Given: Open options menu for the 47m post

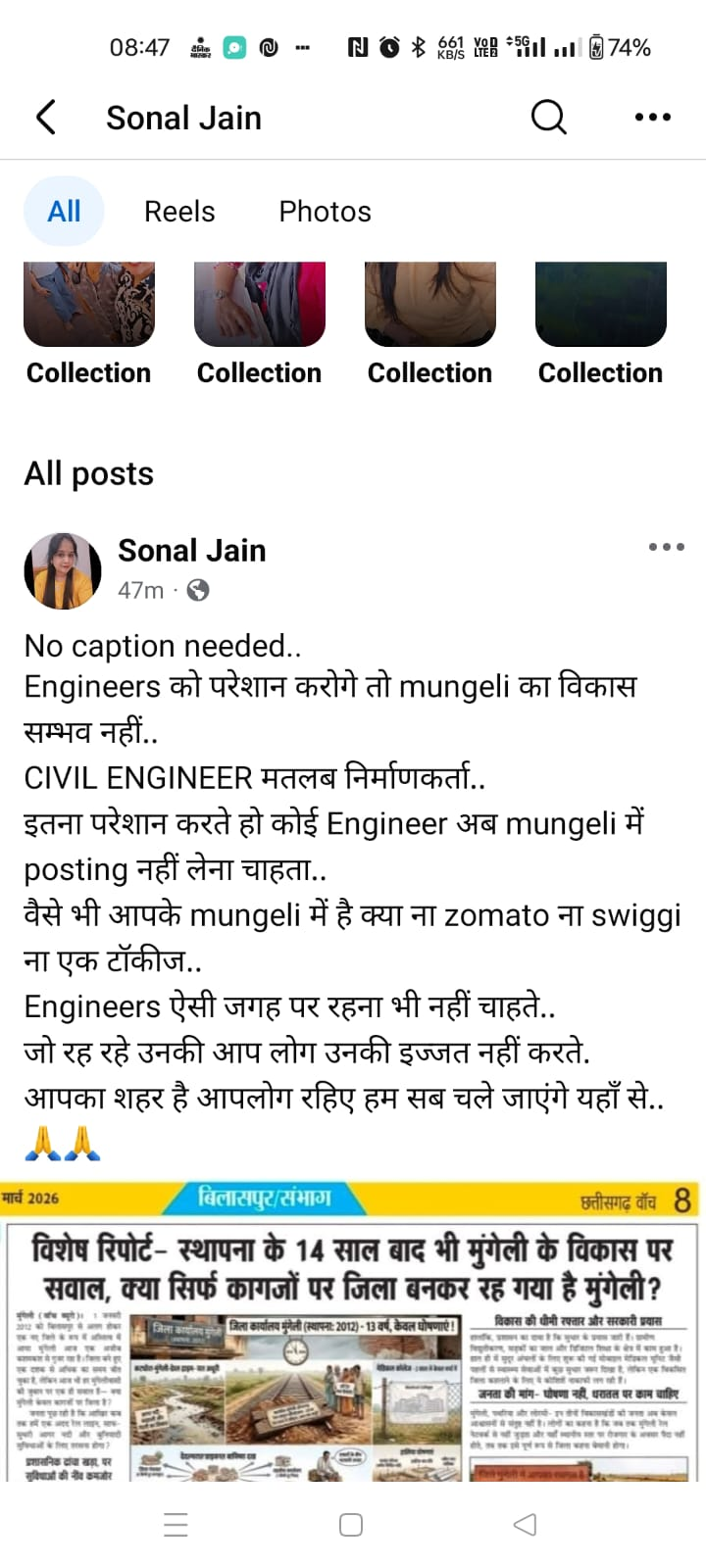Looking at the screenshot, I should coord(666,547).
